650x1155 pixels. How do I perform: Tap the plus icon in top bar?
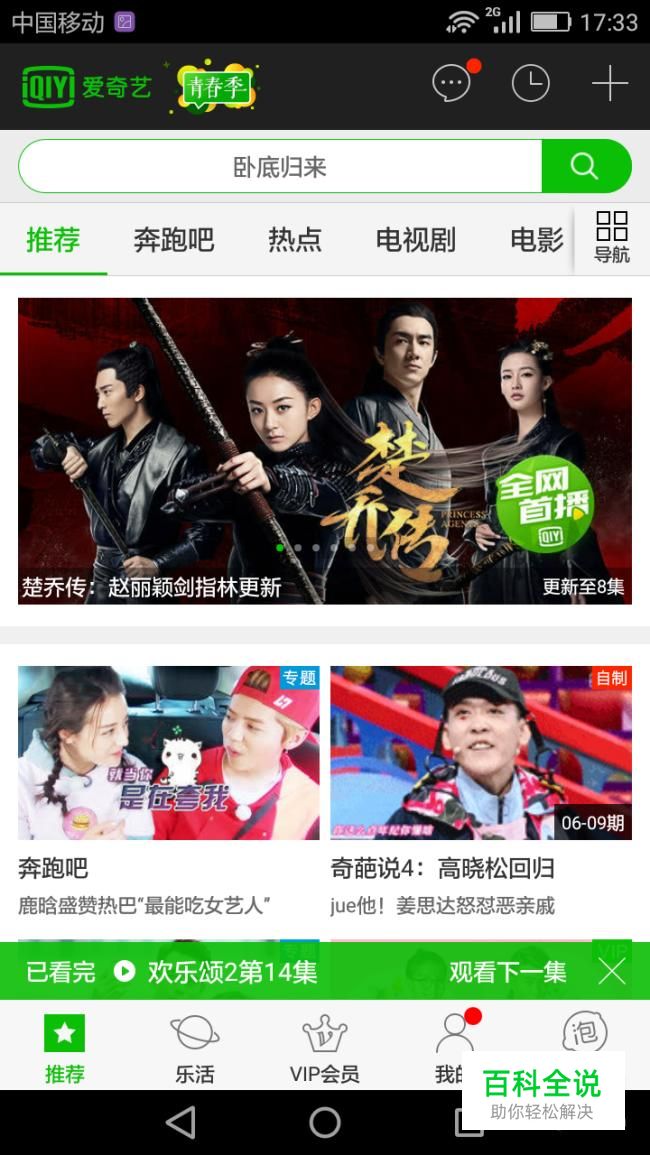609,84
